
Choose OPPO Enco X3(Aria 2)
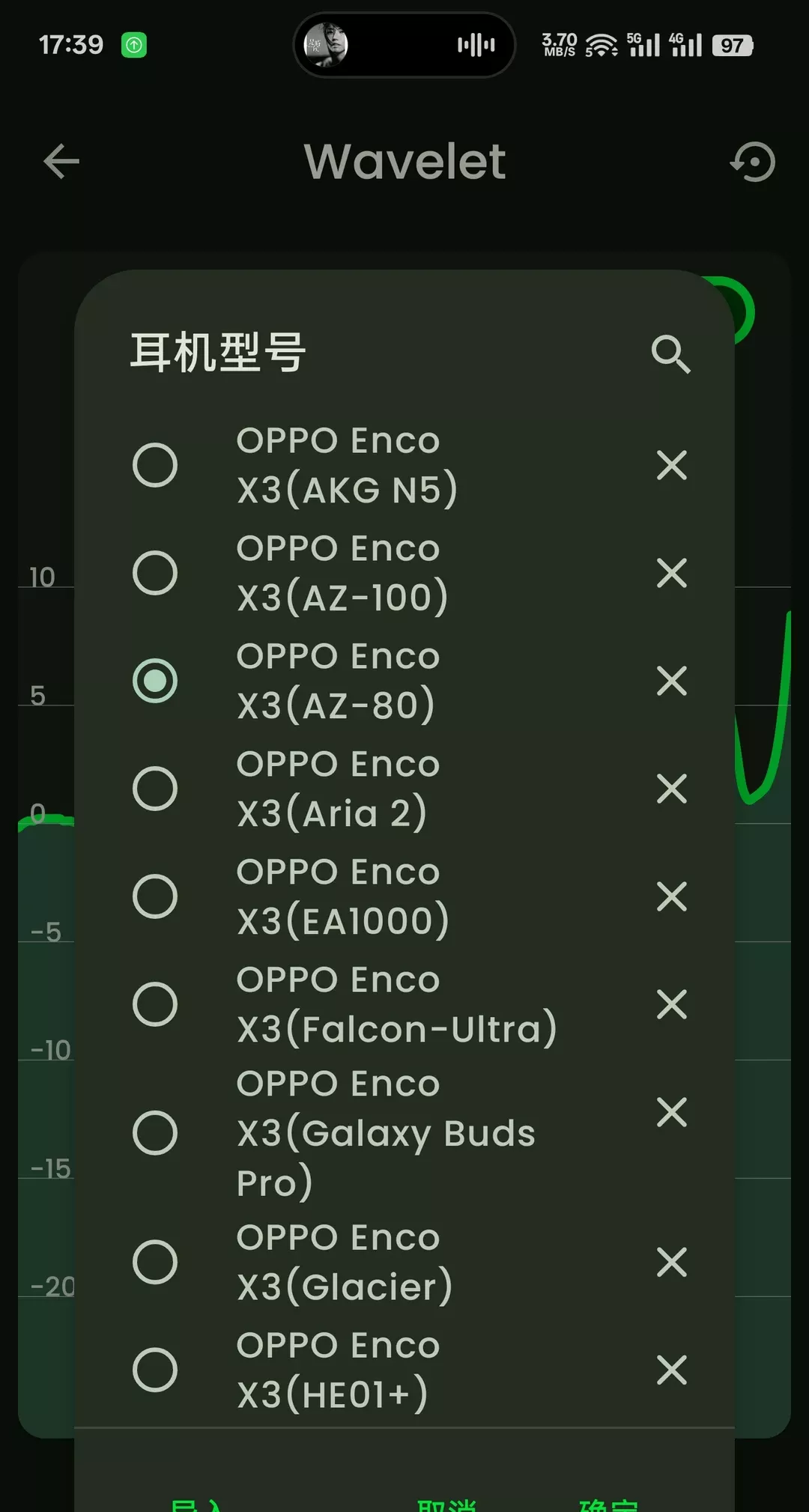156,788
